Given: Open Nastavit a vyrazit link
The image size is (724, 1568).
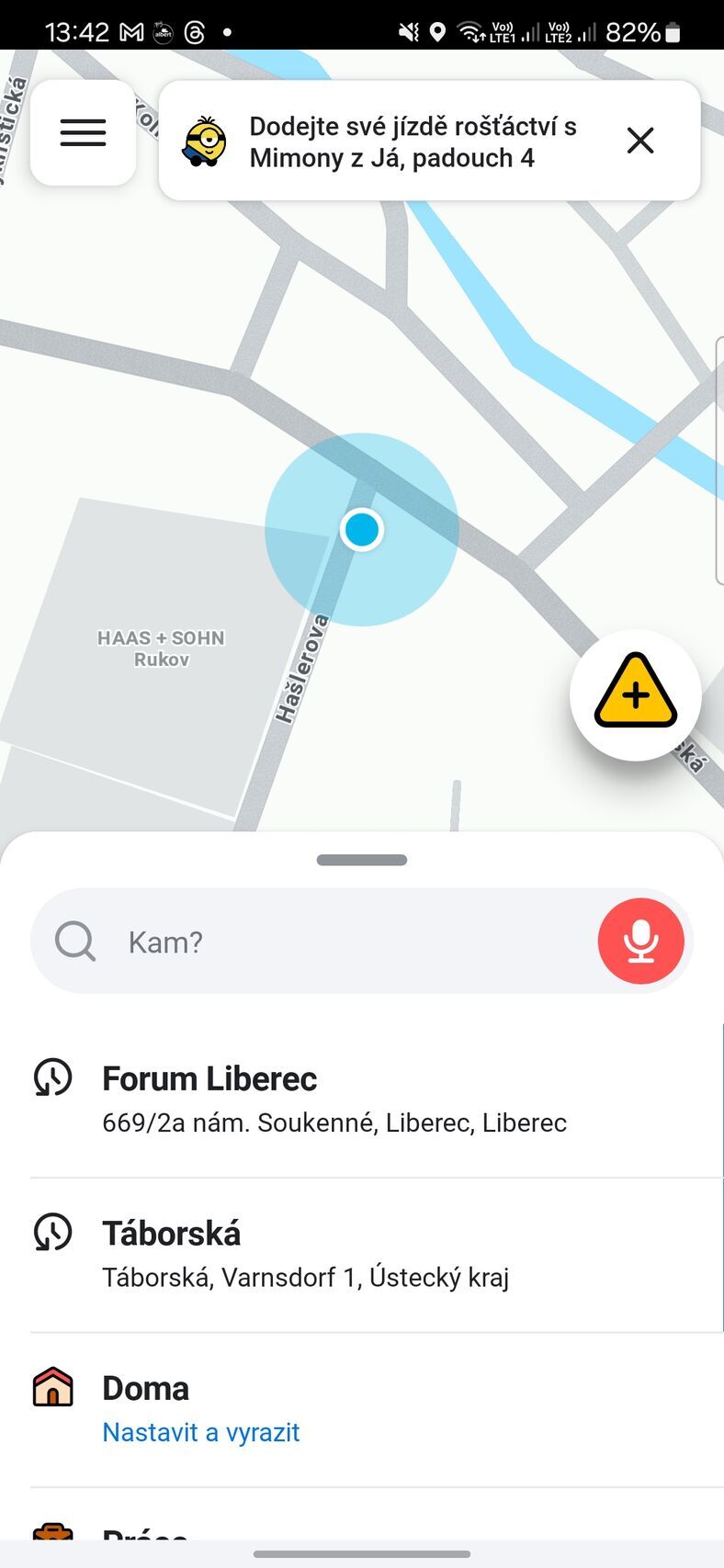Looking at the screenshot, I should tap(200, 1431).
